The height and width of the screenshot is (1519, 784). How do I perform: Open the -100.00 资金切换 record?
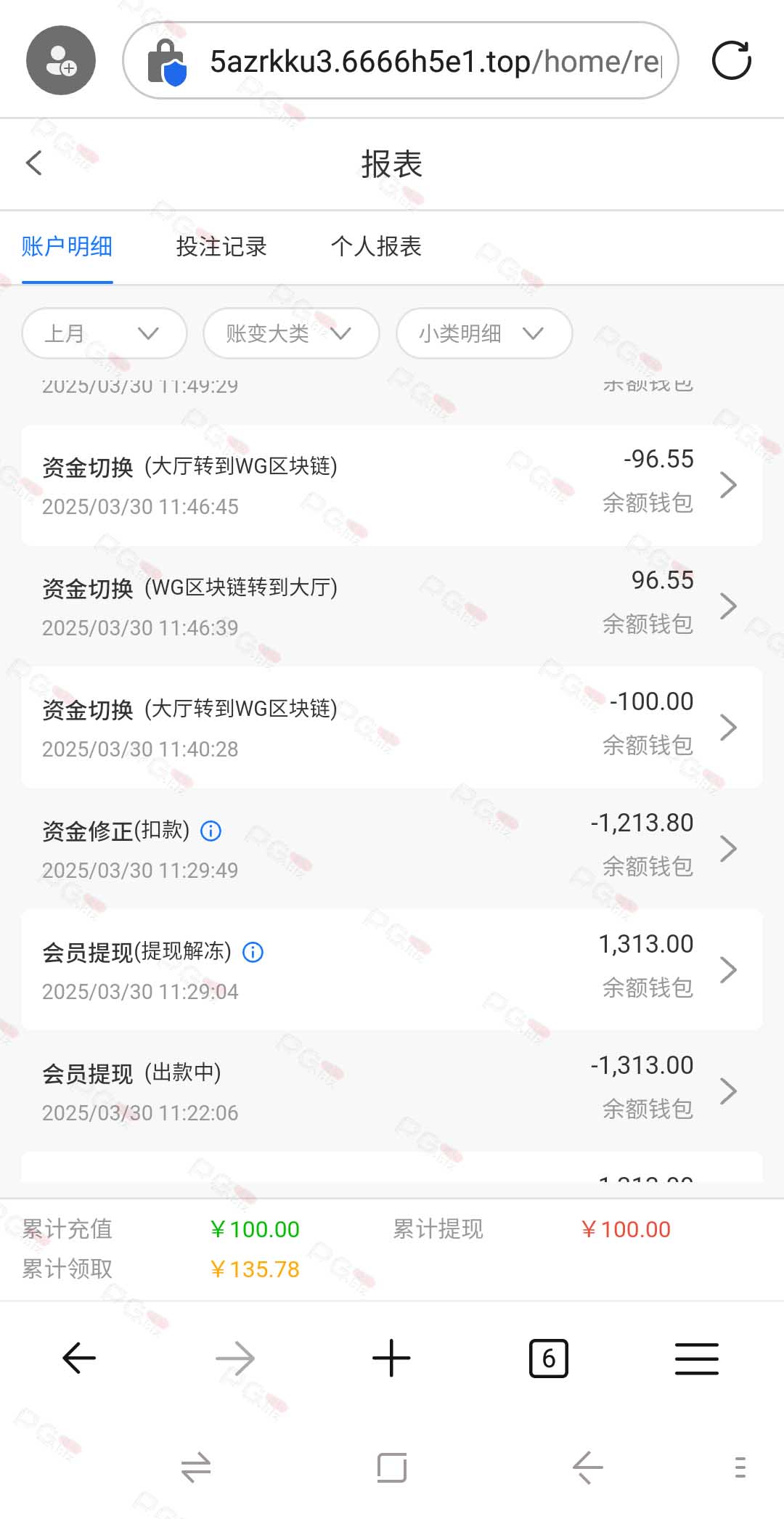tap(392, 728)
